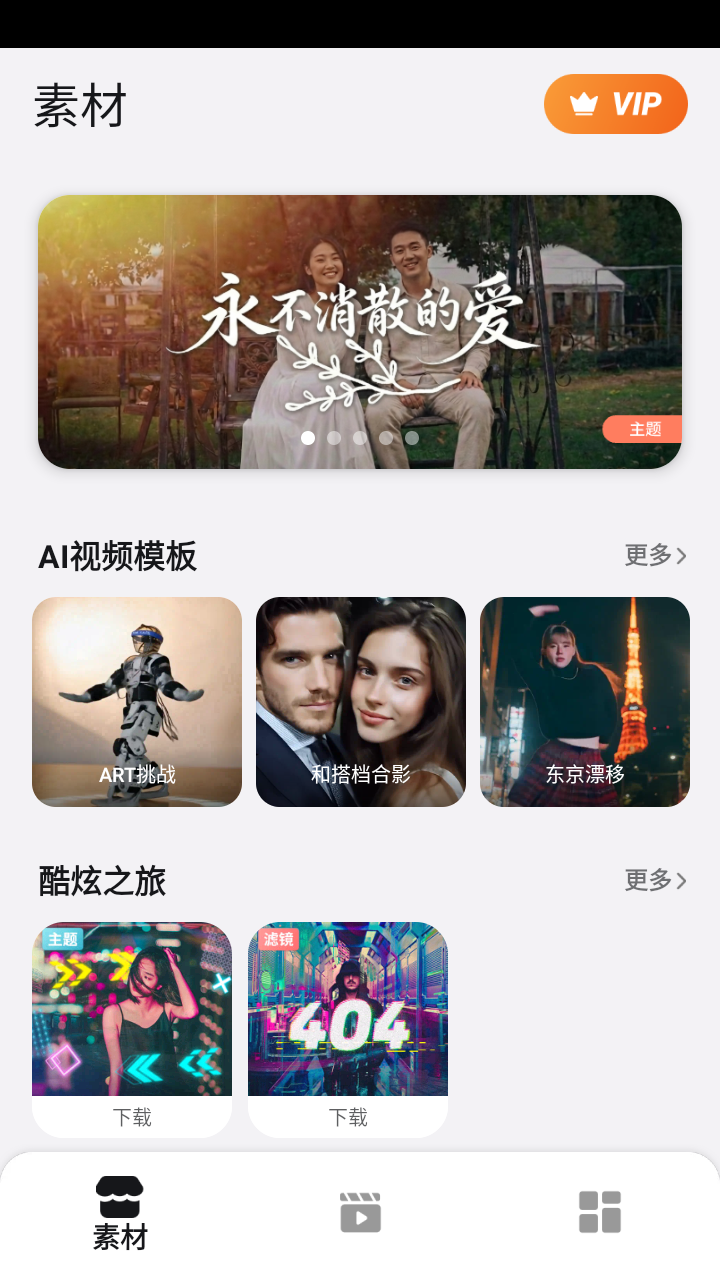Open 更多 for the 酷炫之旅 section
Image resolution: width=720 pixels, height=1280 pixels.
pyautogui.click(x=647, y=881)
